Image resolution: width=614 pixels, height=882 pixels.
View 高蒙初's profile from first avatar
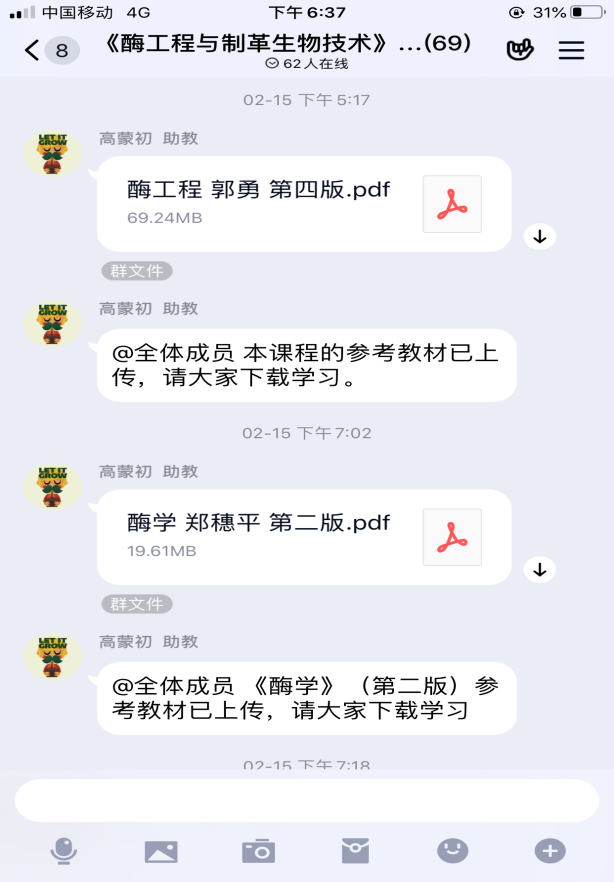point(53,152)
